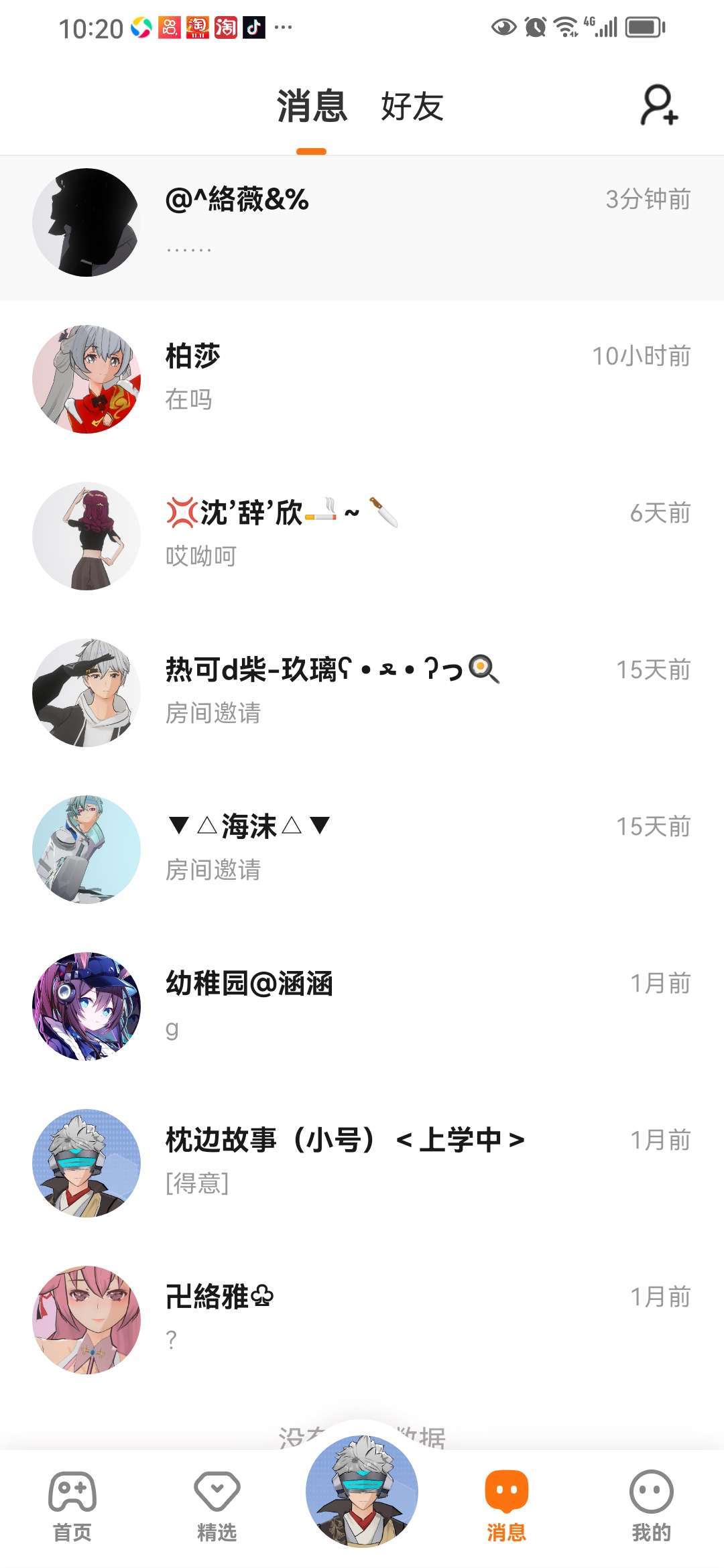Open the chat with ▼△海沫△▼
This screenshot has height=1568, width=724.
click(362, 849)
